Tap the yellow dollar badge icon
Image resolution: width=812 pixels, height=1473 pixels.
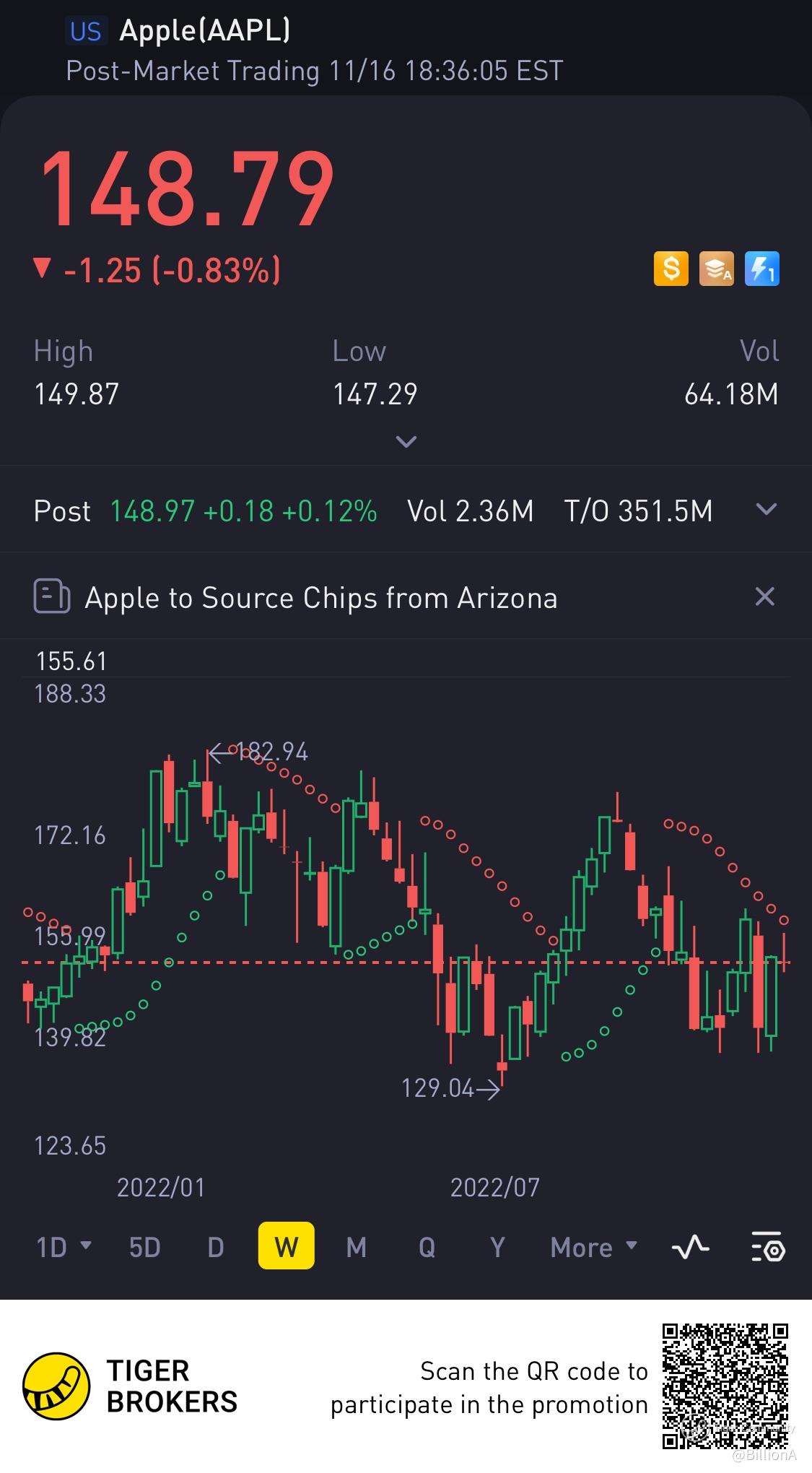[x=671, y=269]
